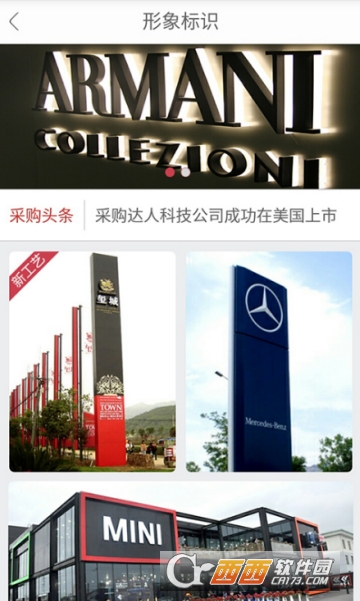The width and height of the screenshot is (360, 601).
Task: Go back using the top-left arrow
Action: pyautogui.click(x=15, y=21)
